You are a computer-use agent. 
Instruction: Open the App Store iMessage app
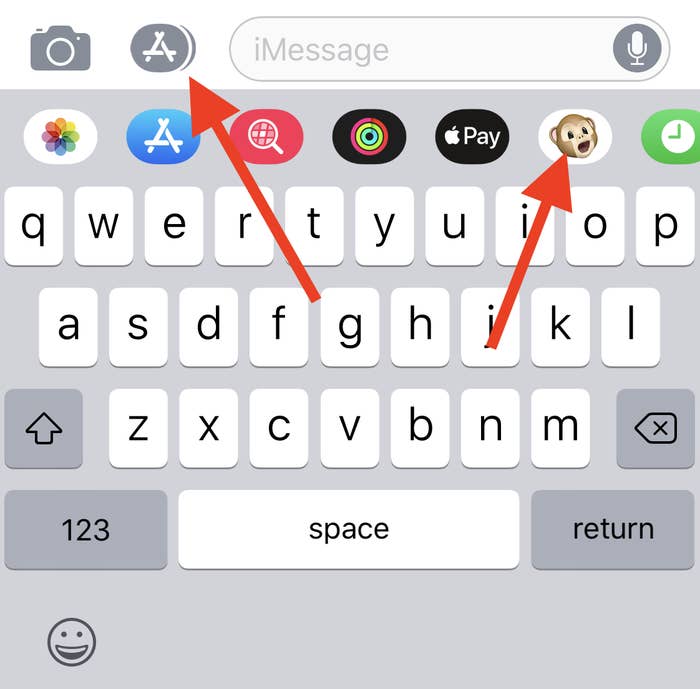[162, 137]
